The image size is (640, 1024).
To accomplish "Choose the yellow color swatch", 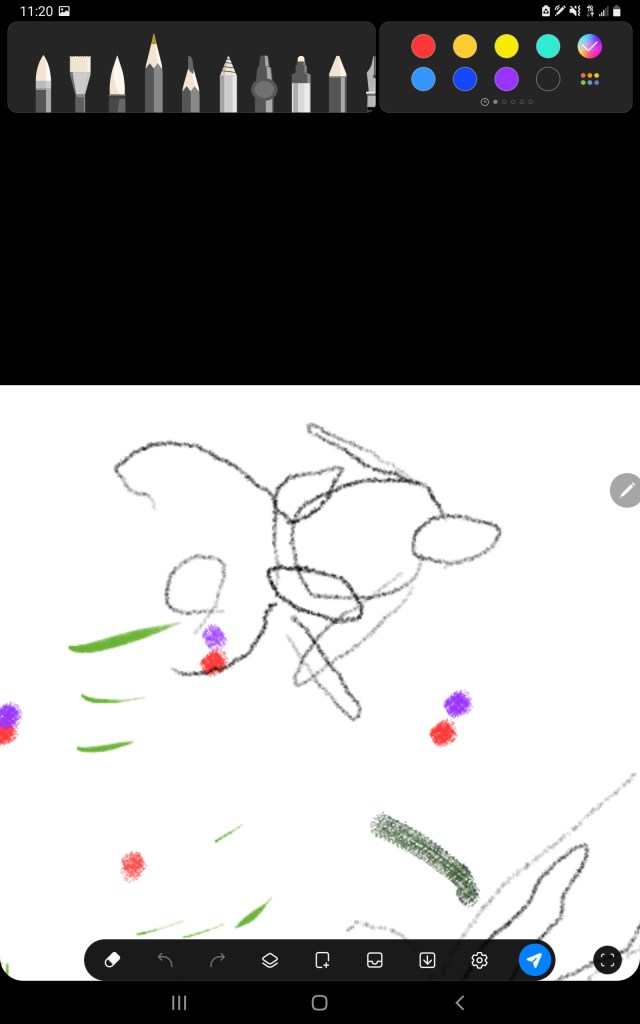I will [507, 46].
